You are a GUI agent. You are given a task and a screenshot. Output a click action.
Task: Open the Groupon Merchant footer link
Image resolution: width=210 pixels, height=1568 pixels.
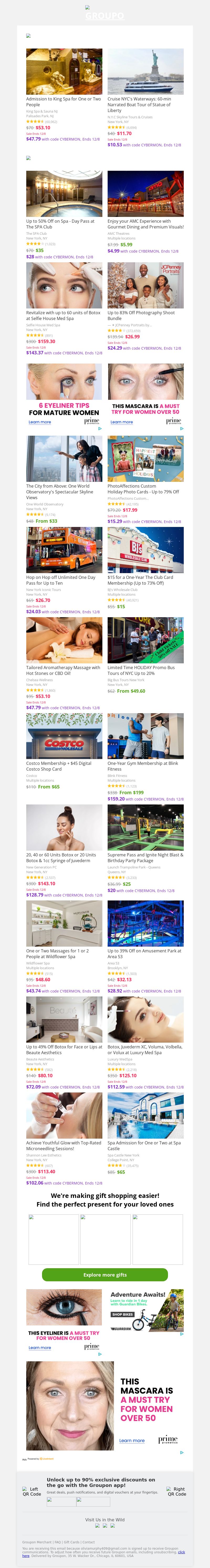36,1542
